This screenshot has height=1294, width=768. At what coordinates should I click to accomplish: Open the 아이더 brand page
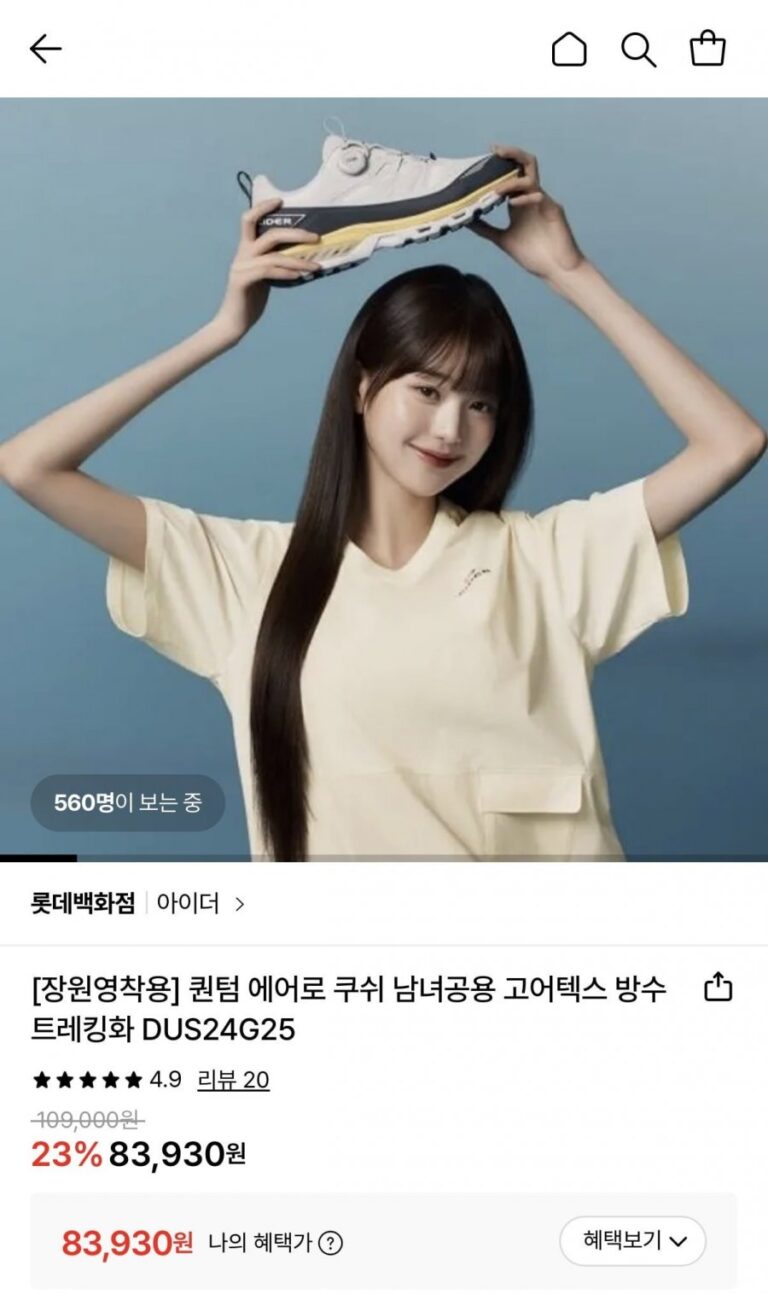coord(200,903)
